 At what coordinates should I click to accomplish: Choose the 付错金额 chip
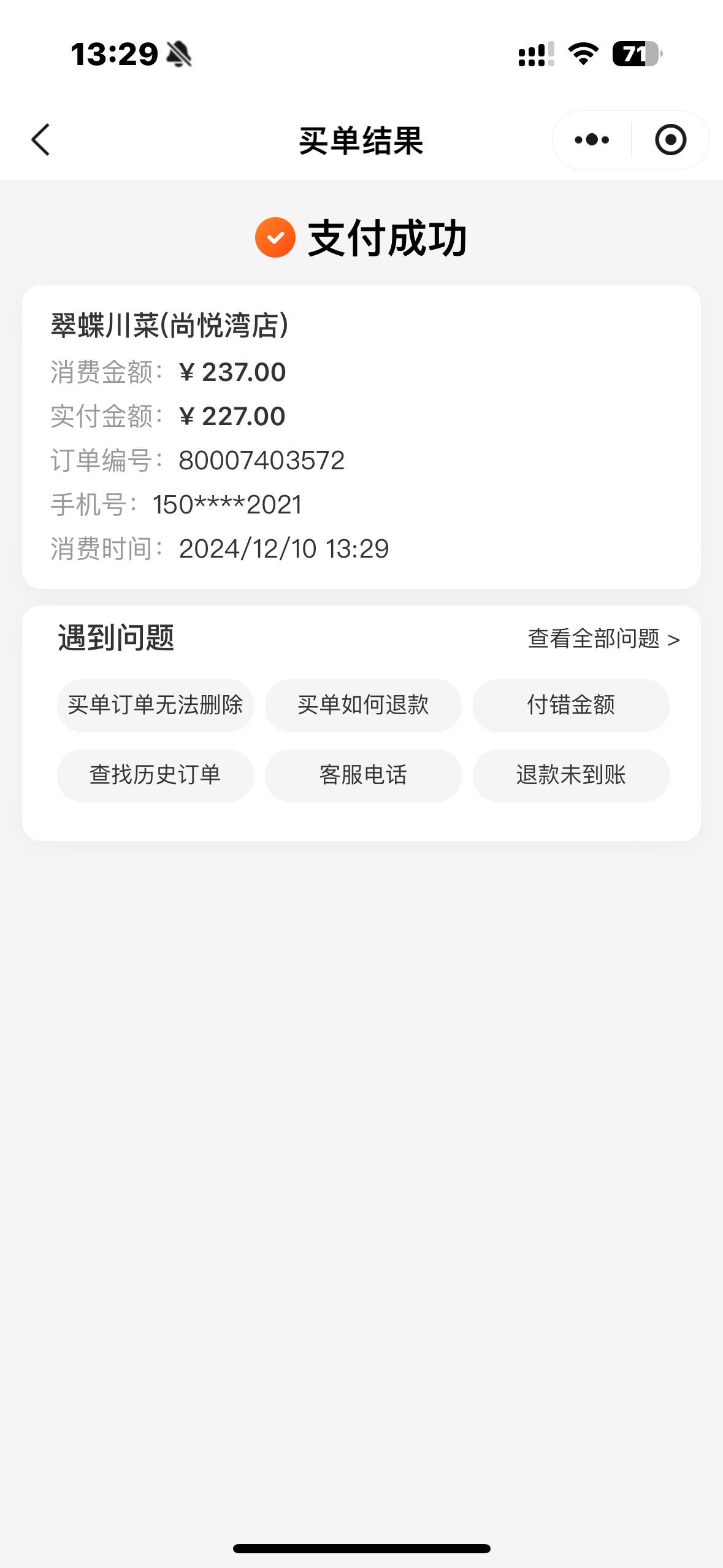pyautogui.click(x=571, y=705)
